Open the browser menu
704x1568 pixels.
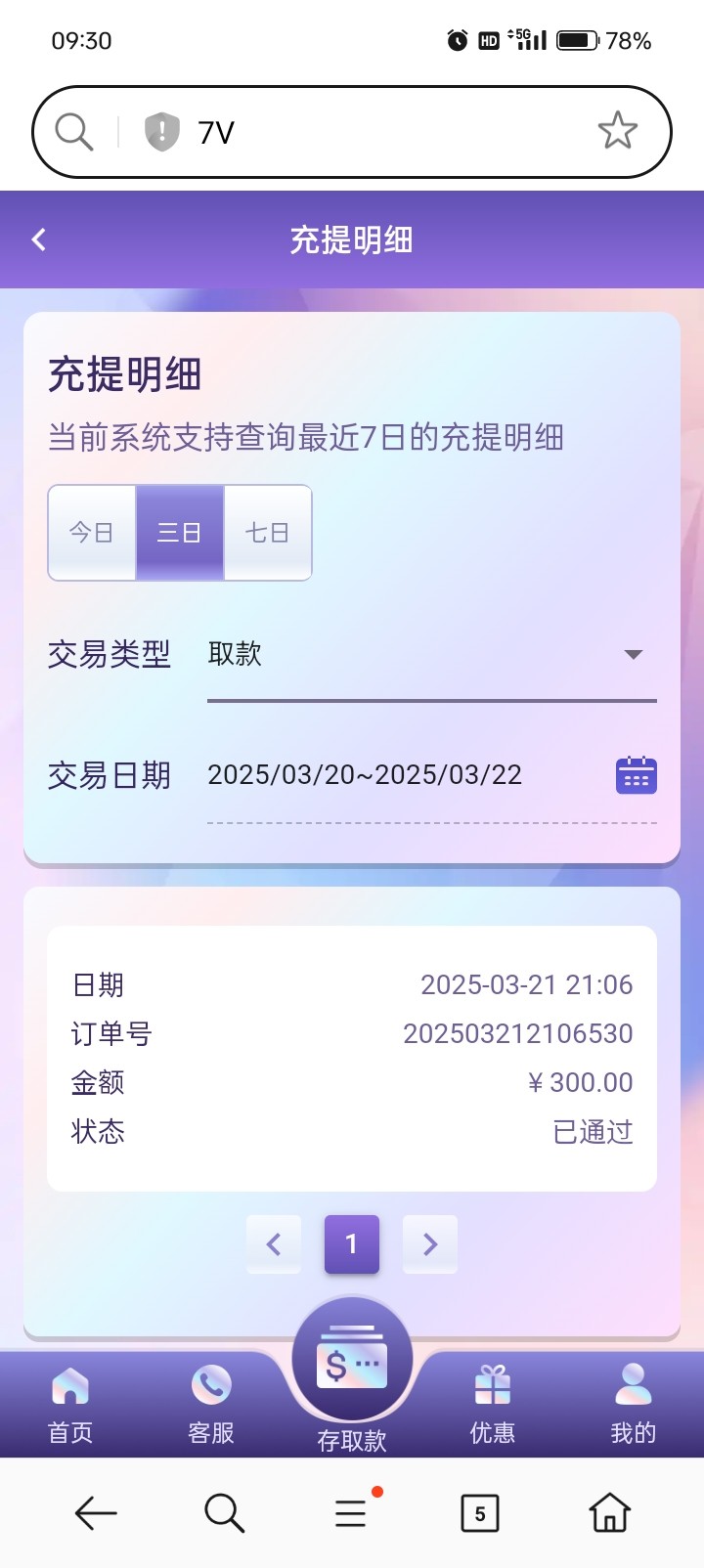point(351,1512)
